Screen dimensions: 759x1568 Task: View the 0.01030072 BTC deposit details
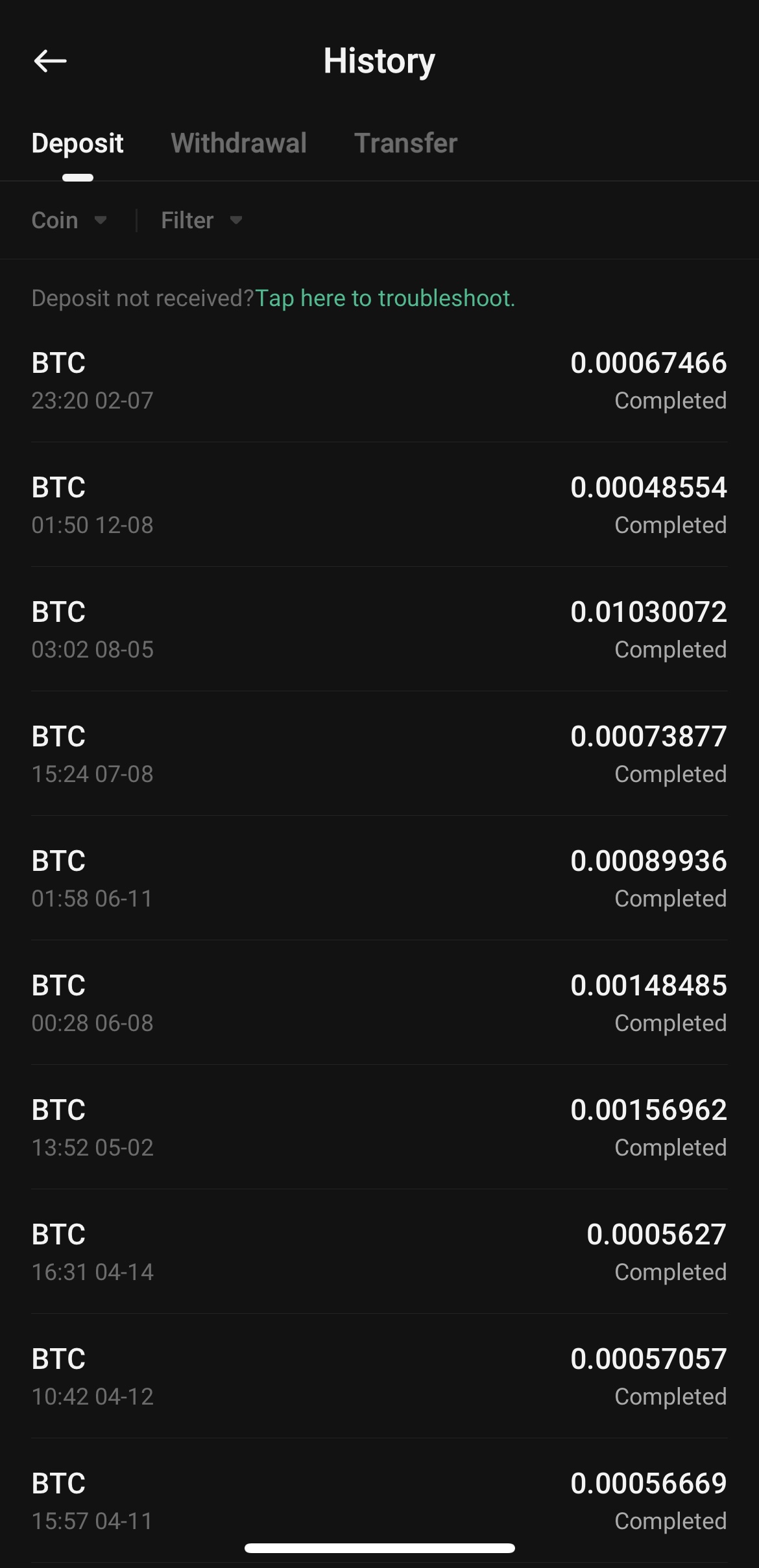tap(379, 630)
